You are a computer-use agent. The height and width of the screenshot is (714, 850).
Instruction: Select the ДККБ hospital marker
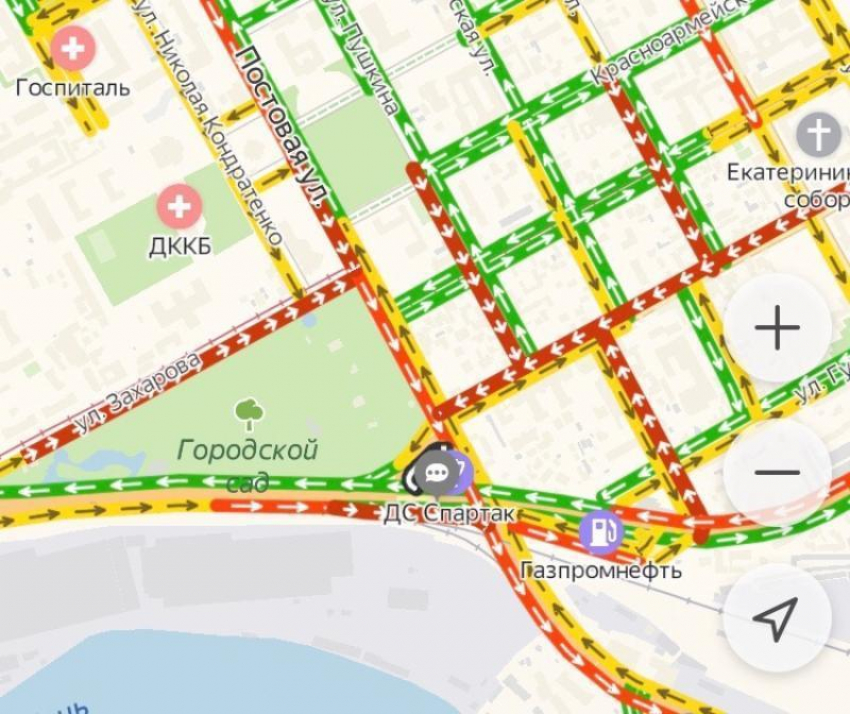tap(180, 208)
